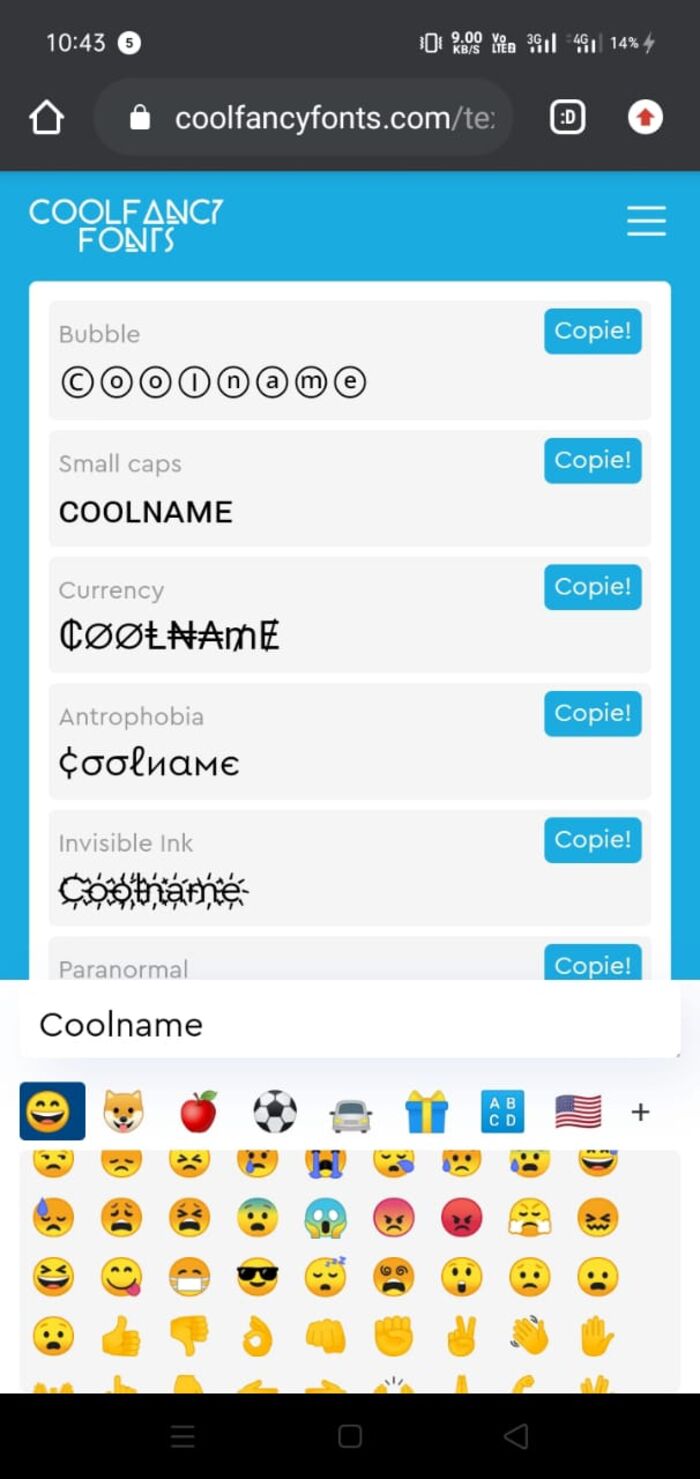Copy the Invisible Ink text
Viewport: 700px width, 1479px height.
pos(592,840)
